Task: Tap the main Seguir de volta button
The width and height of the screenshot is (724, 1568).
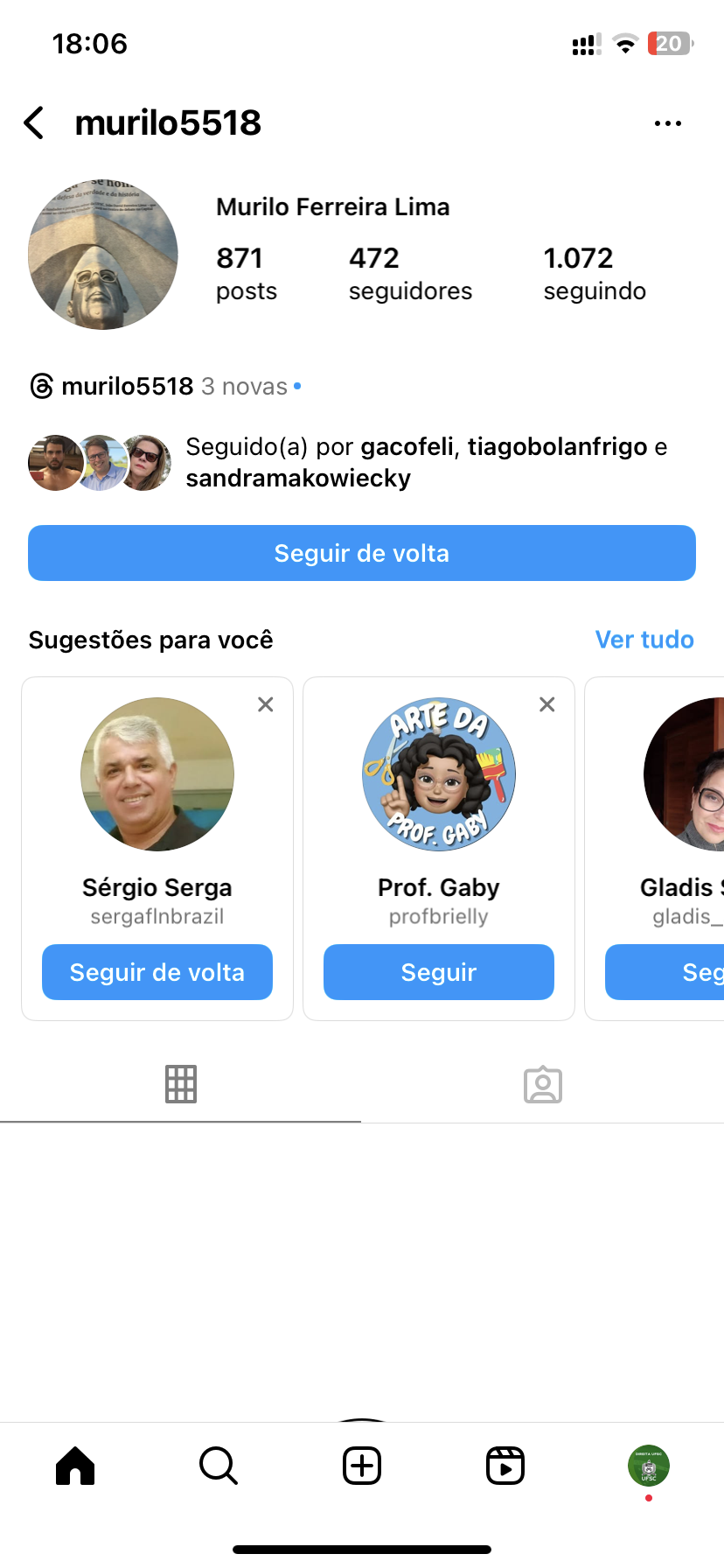Action: (x=362, y=553)
